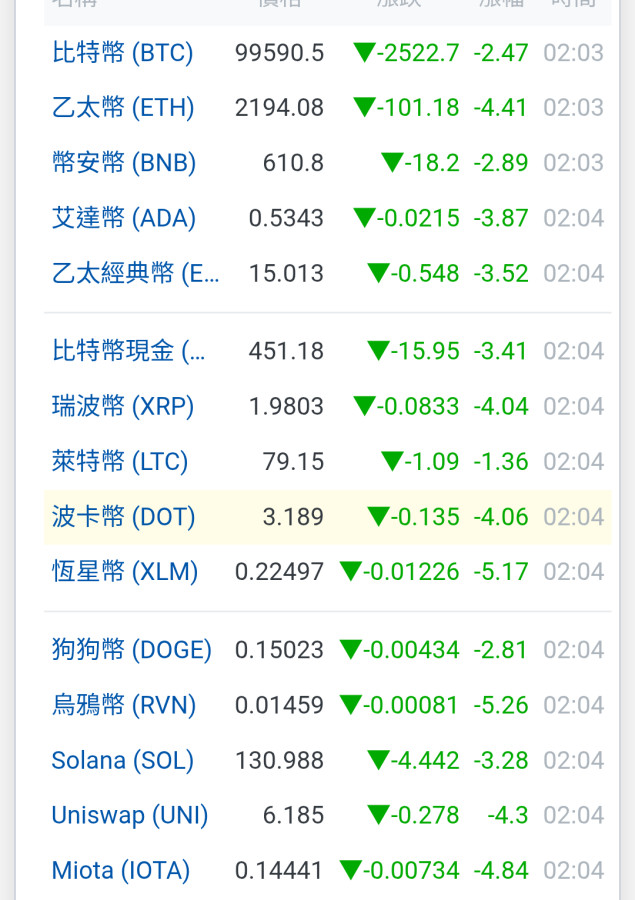Open the 比特幣 (BTC) quote
Viewport: 635px width, 900px height.
pyautogui.click(x=122, y=53)
